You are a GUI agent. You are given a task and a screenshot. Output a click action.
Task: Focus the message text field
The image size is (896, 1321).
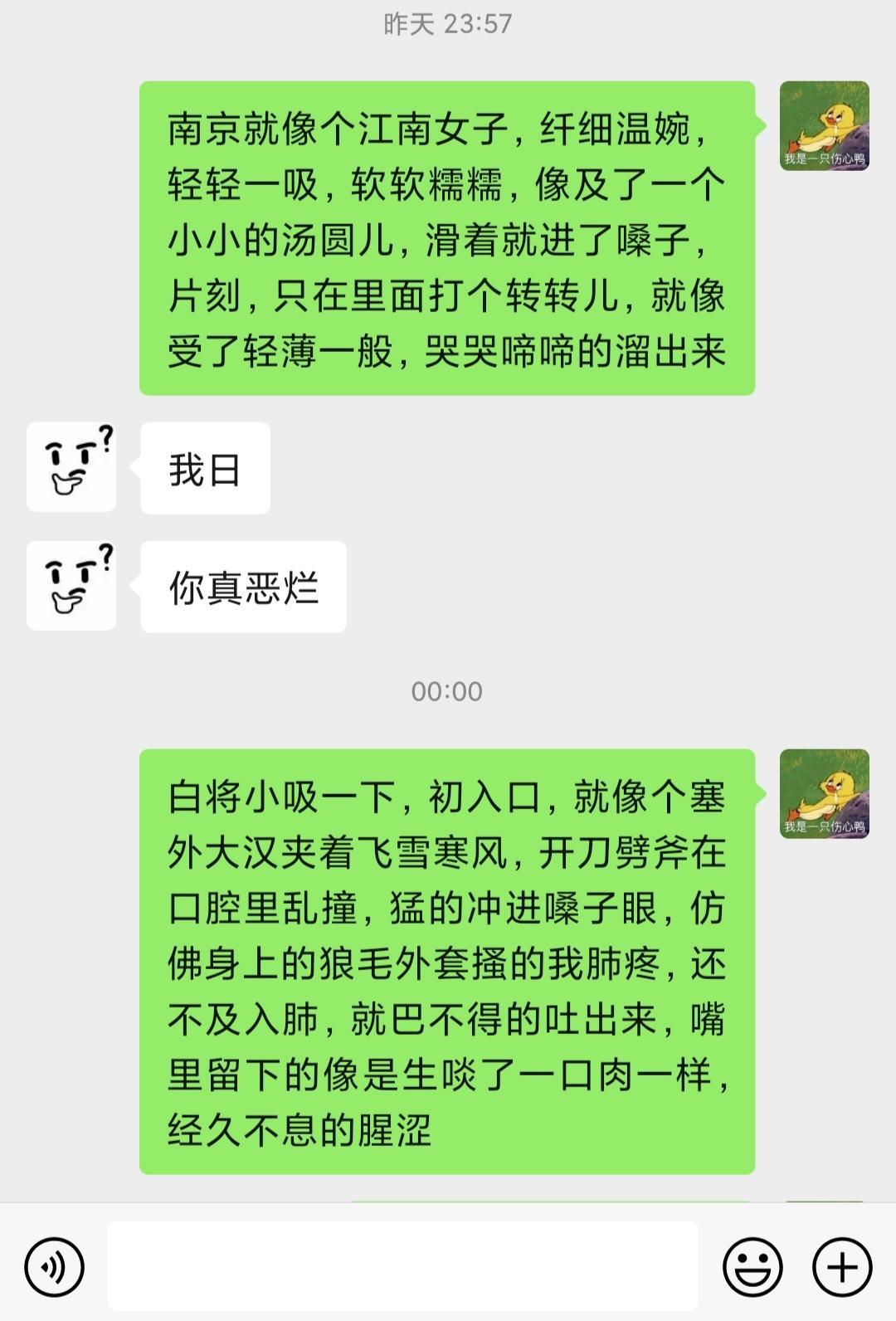point(402,1266)
